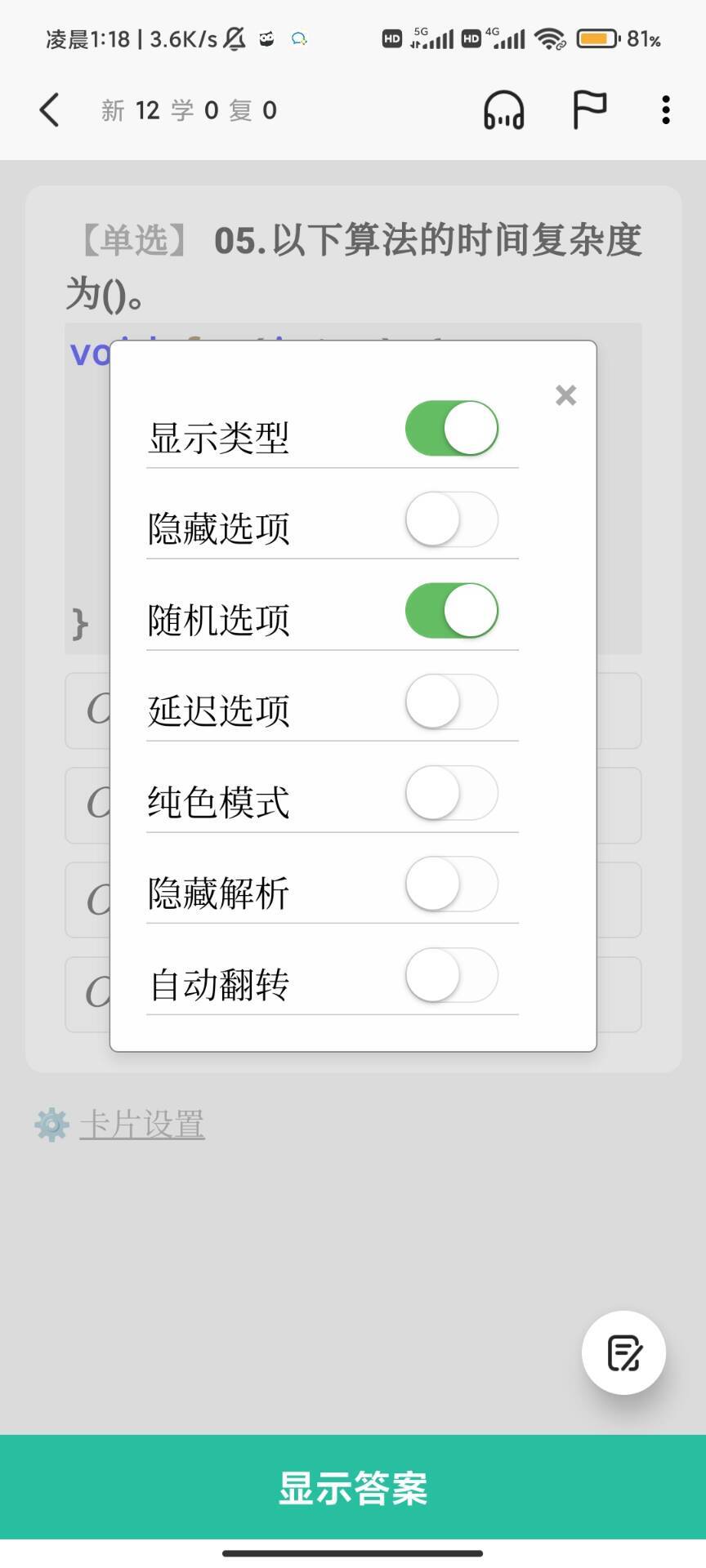
Task: Turn on the 延迟选项 switch
Action: click(x=452, y=702)
